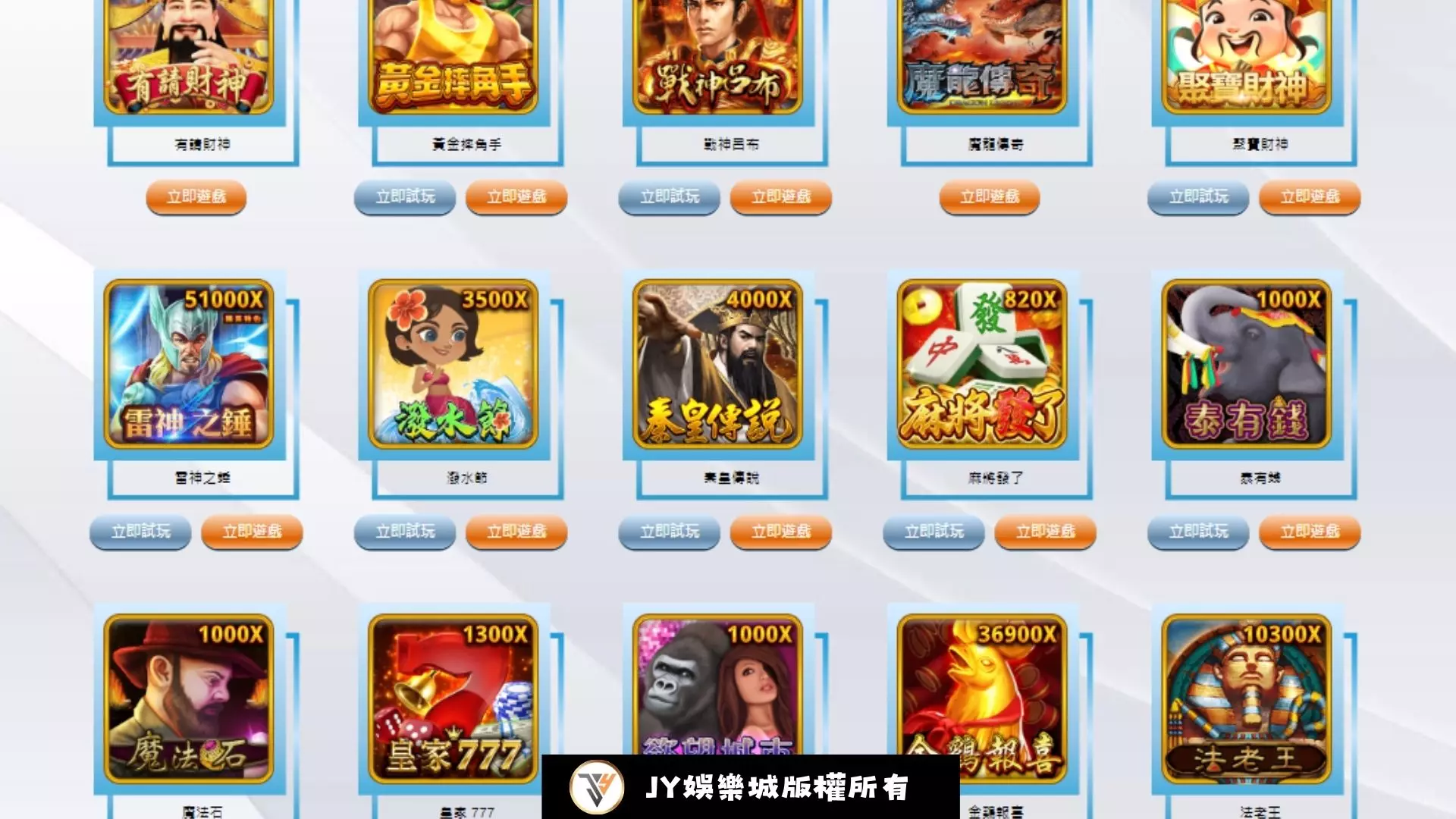Screen dimensions: 1456x819
Task: Open the 秦皇傳說 game tile
Action: click(x=717, y=364)
